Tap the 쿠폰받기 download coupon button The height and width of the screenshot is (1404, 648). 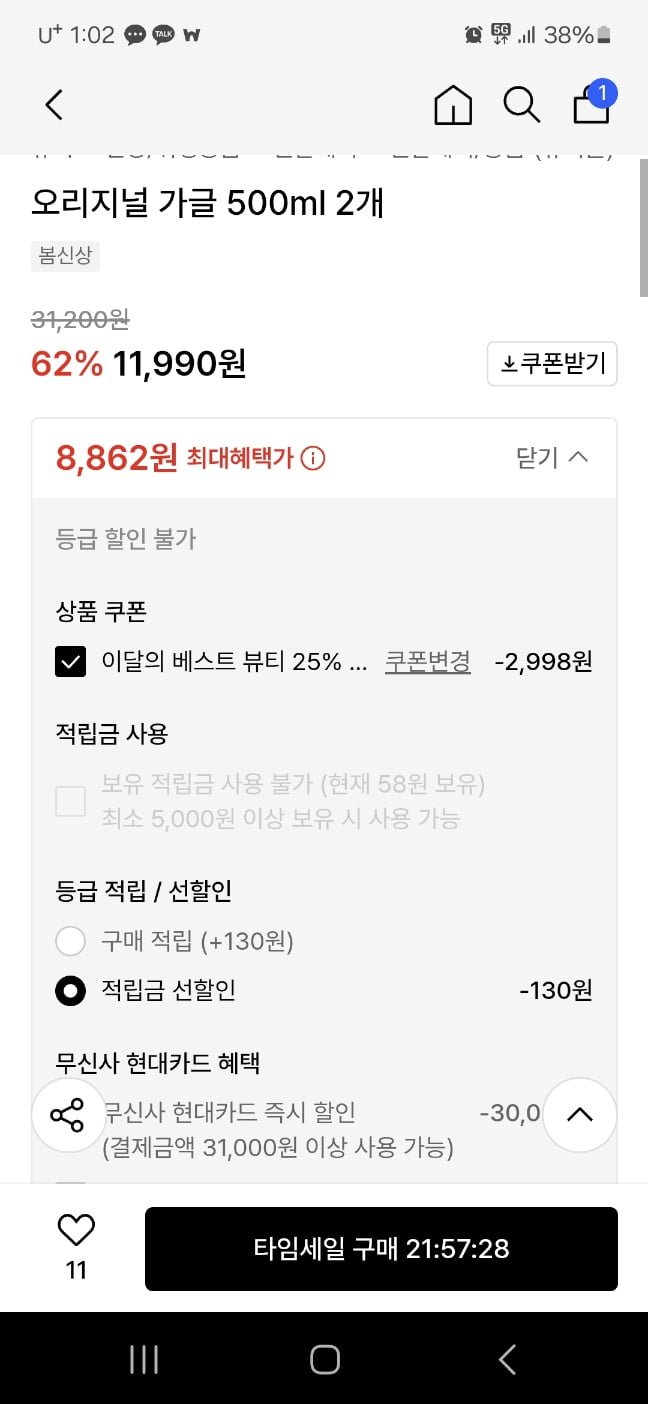[552, 364]
